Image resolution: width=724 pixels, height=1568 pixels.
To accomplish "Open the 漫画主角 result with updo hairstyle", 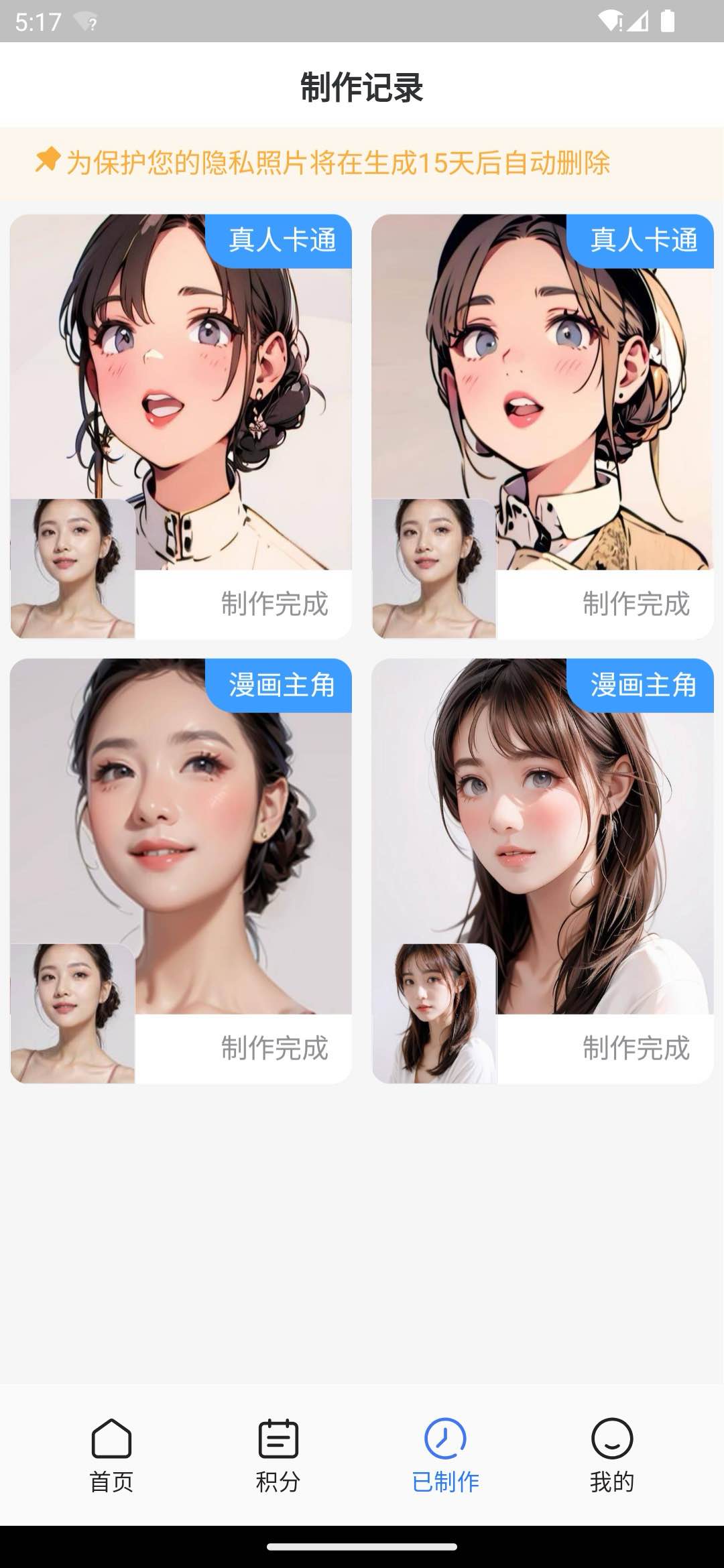I will 181,844.
